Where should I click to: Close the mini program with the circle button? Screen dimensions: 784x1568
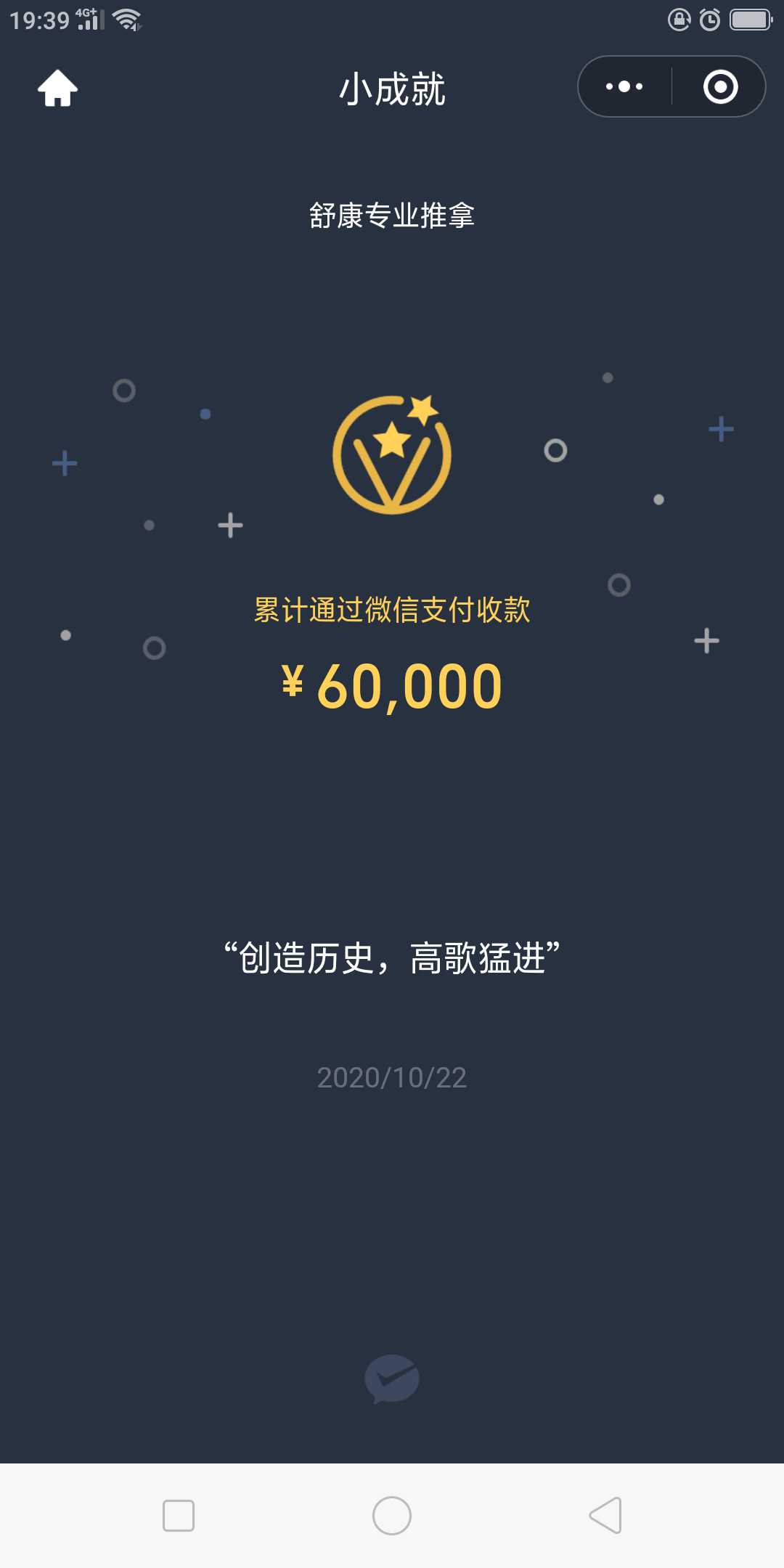(x=720, y=86)
